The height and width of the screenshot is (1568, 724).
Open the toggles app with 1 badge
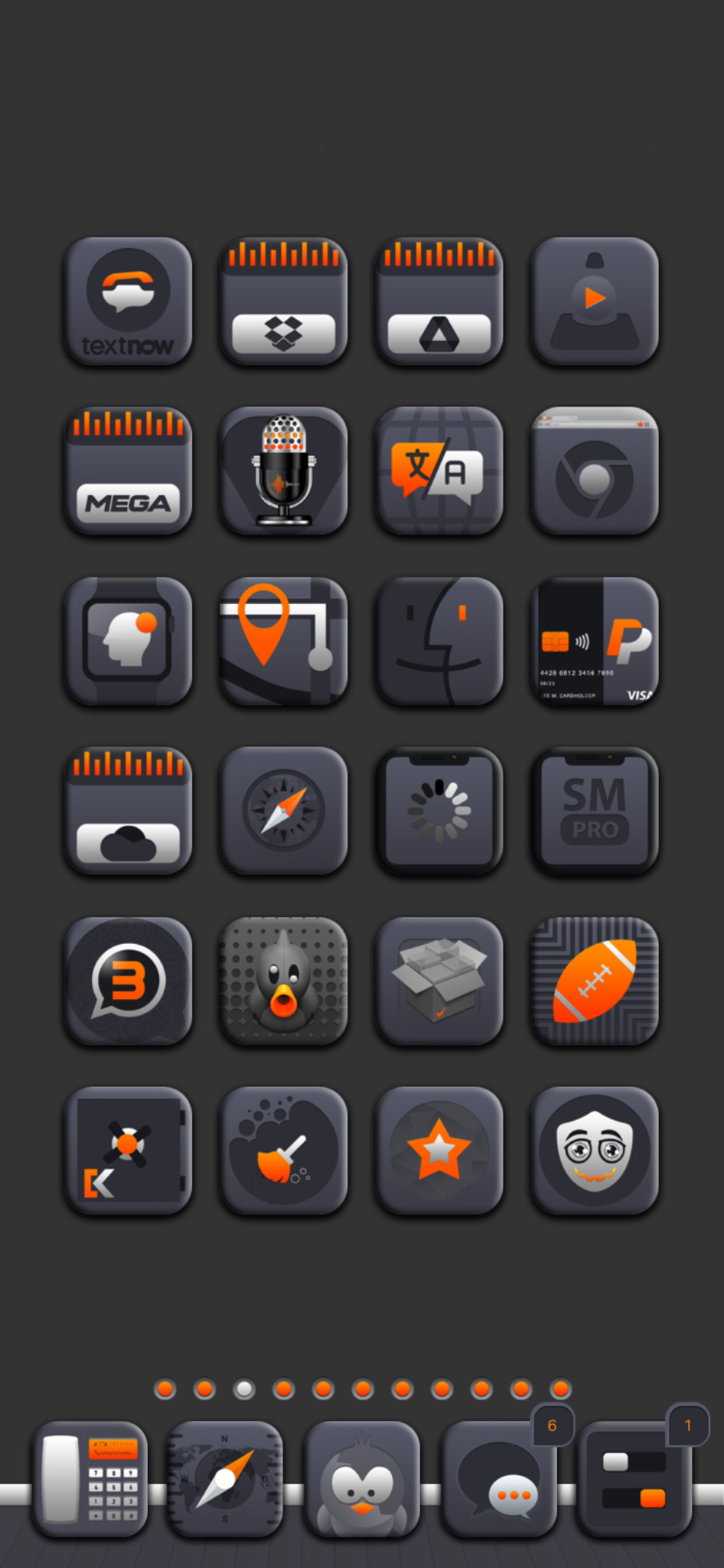pos(634,1479)
